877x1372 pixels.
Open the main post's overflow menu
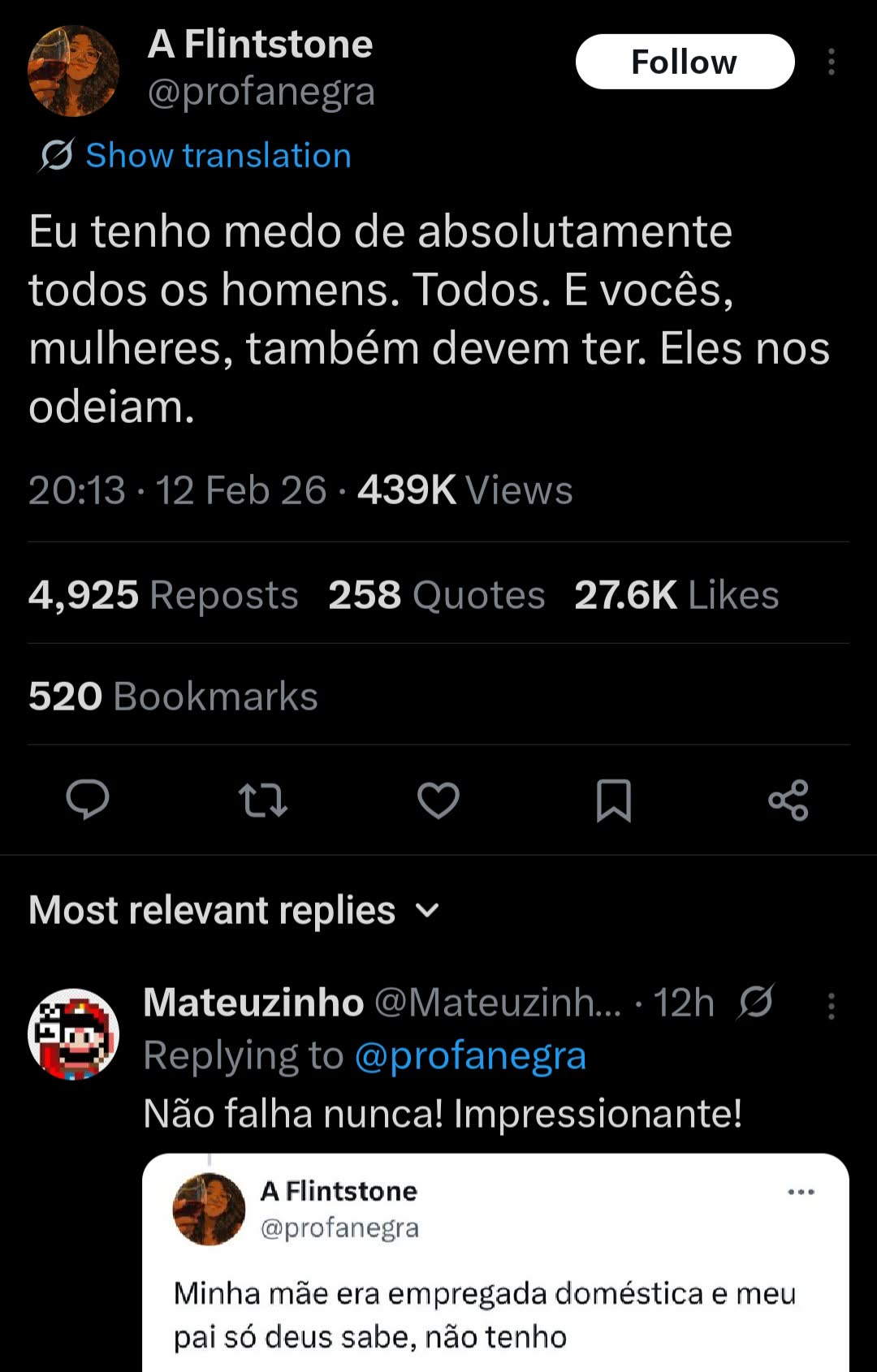click(x=831, y=62)
